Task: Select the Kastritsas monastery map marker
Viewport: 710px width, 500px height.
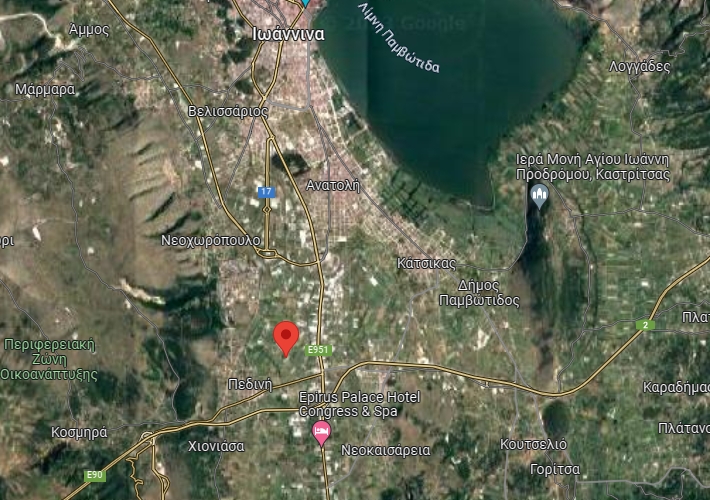Action: (x=540, y=196)
